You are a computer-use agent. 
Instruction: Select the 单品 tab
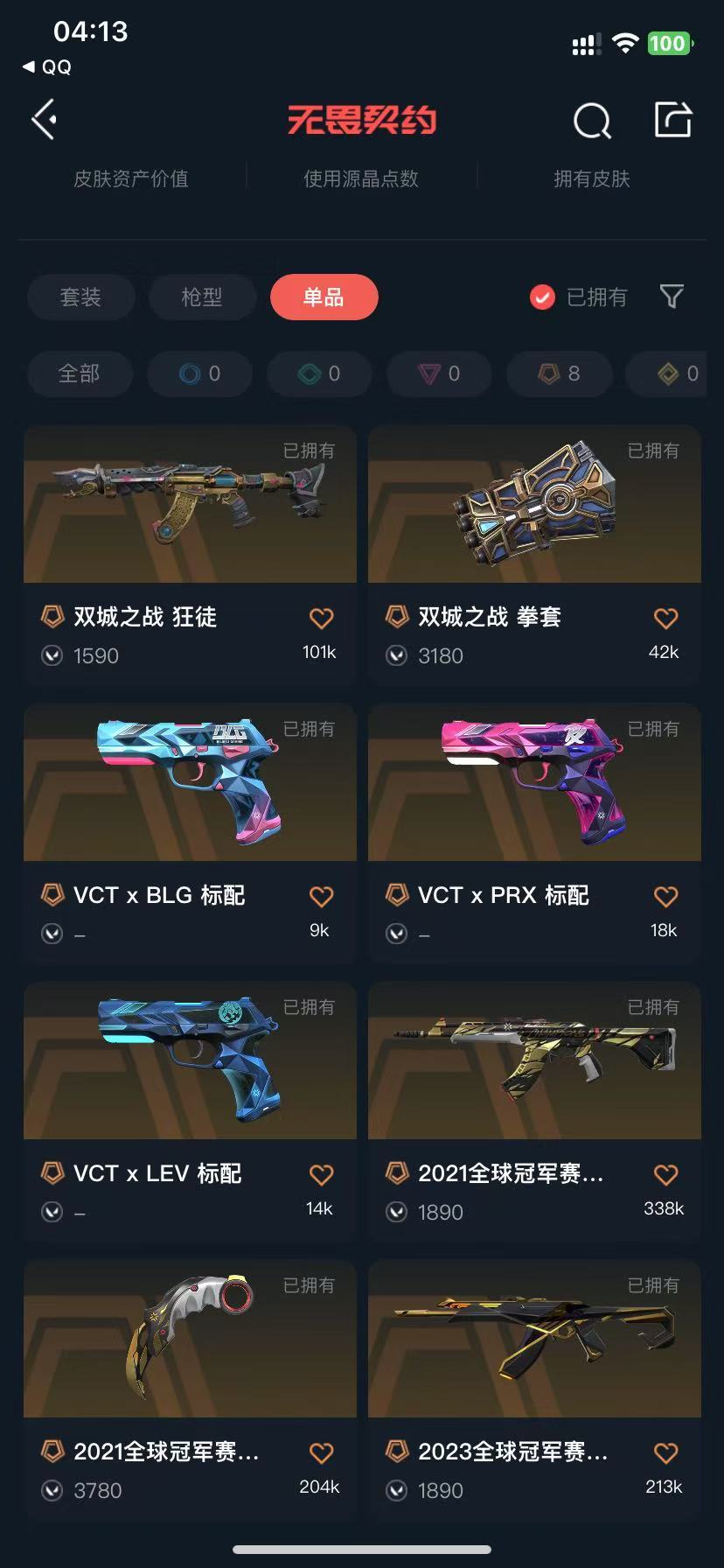[x=324, y=297]
